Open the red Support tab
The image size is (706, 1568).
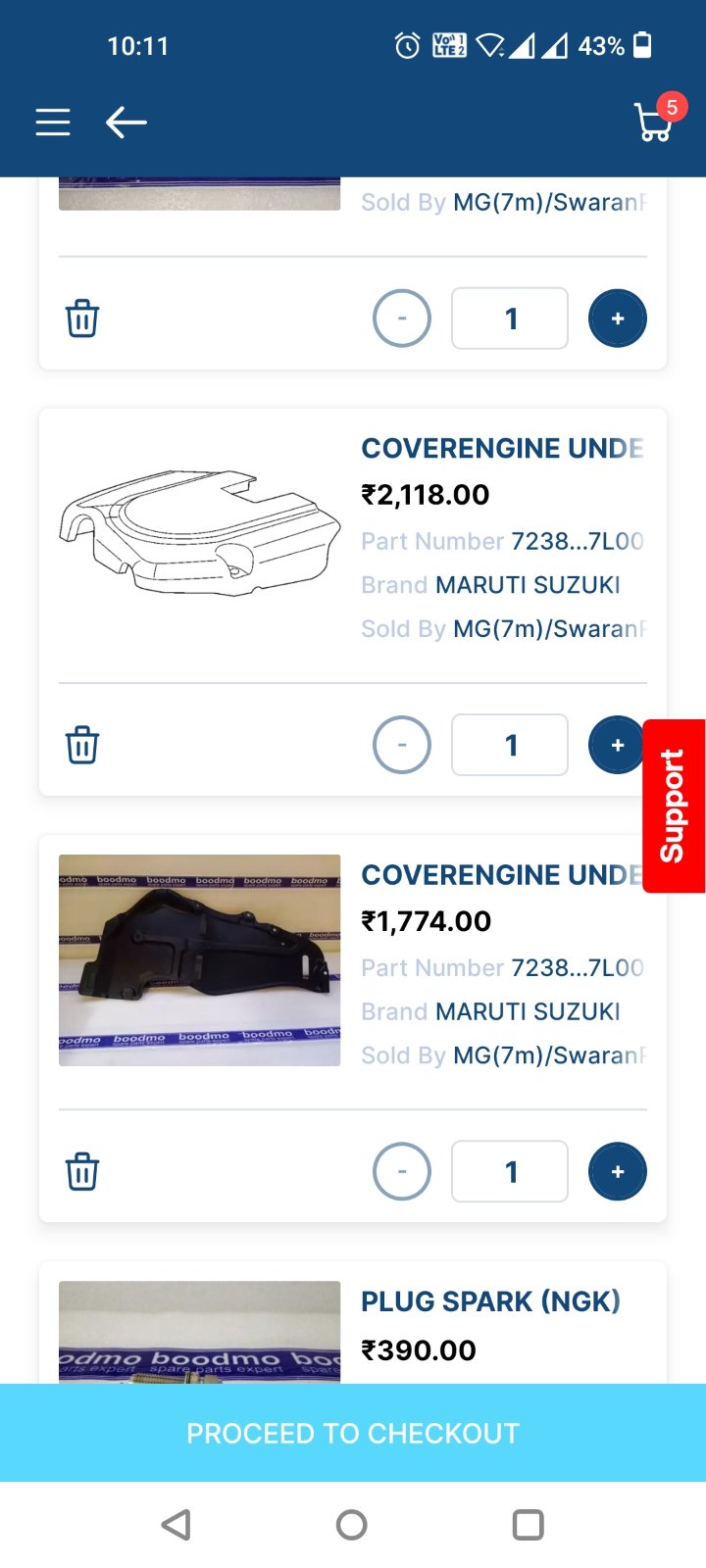[674, 806]
